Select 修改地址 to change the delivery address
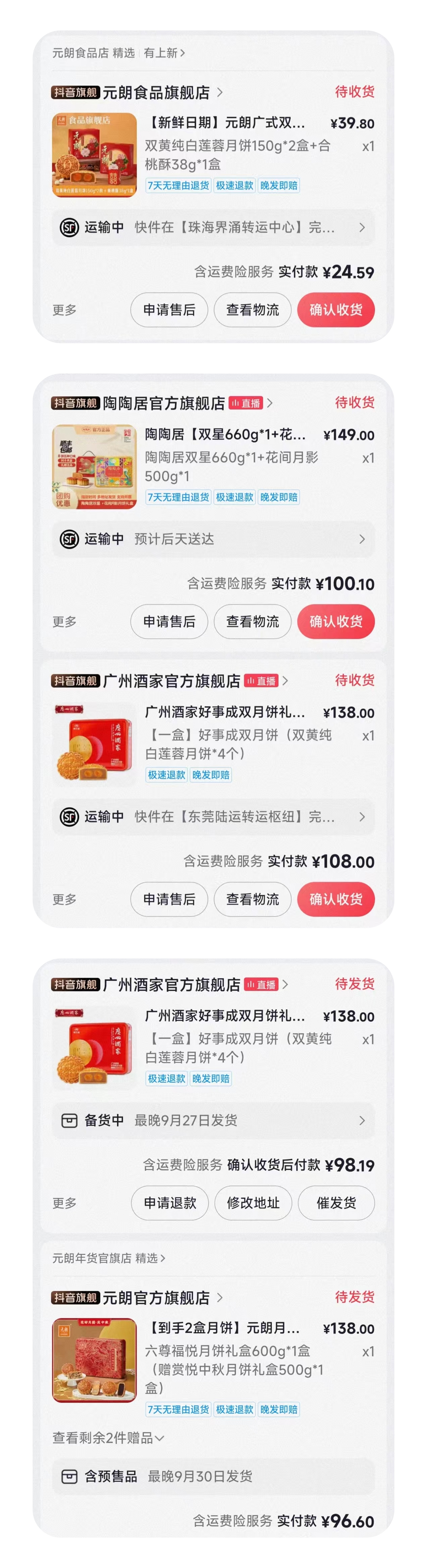This screenshot has width=427, height=1568. point(253,1203)
